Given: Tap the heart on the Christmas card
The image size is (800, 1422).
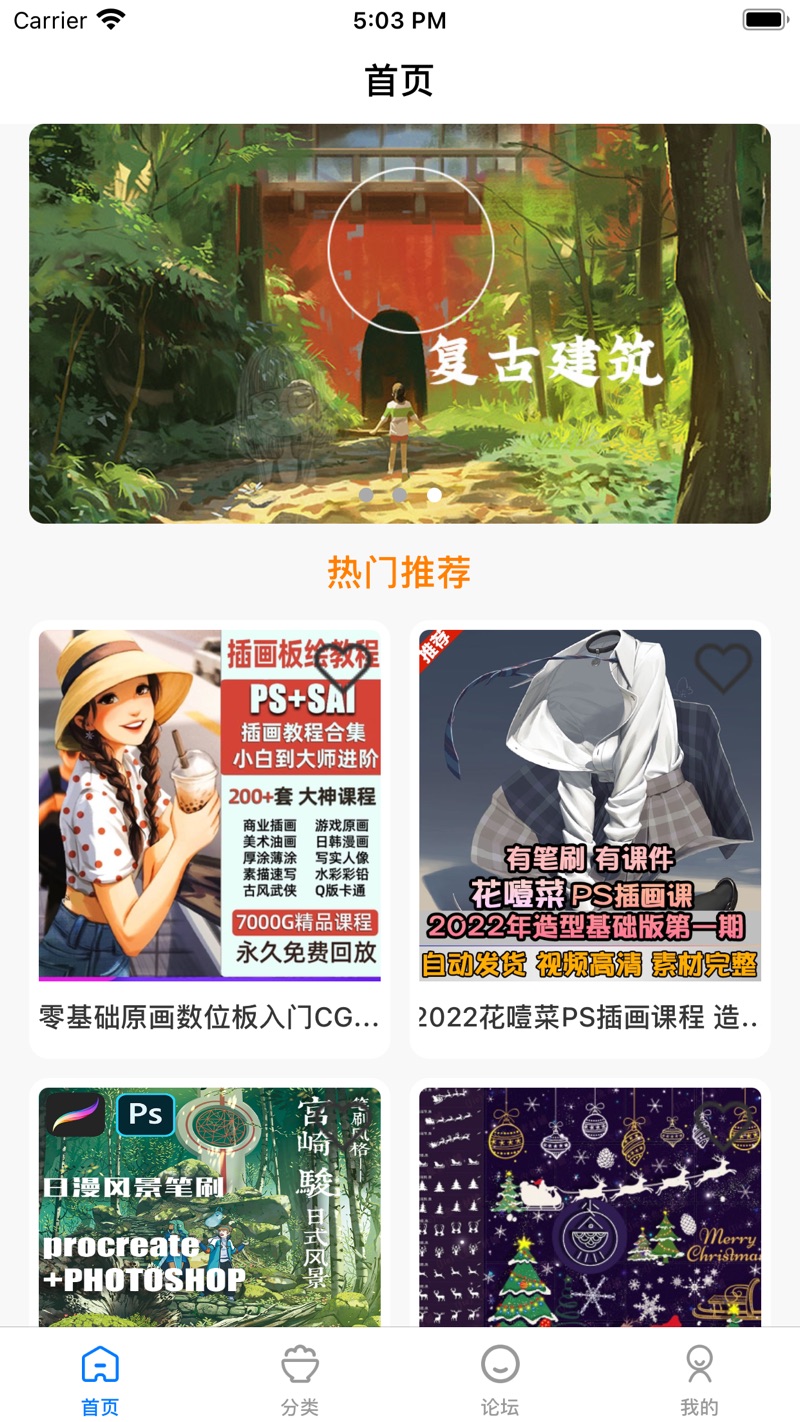Looking at the screenshot, I should (723, 1123).
